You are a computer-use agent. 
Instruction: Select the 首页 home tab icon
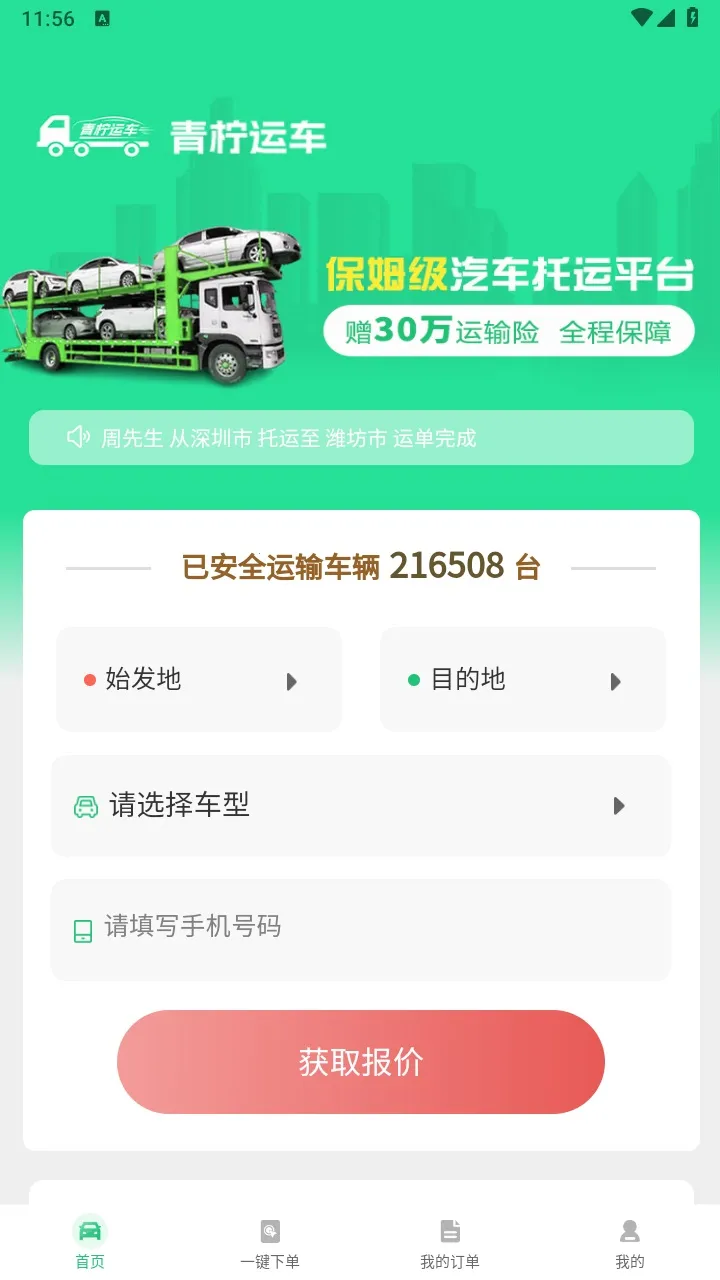coord(90,1232)
